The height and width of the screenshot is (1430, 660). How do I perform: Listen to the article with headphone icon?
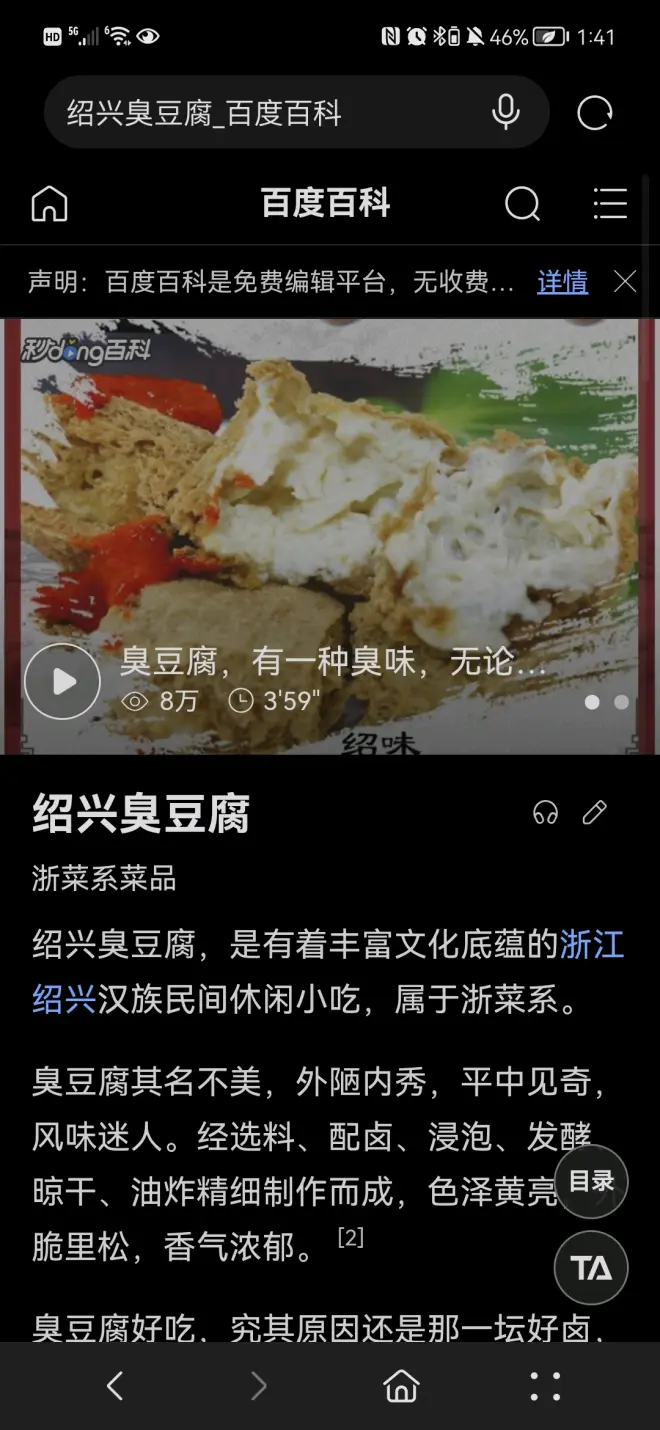click(x=545, y=813)
